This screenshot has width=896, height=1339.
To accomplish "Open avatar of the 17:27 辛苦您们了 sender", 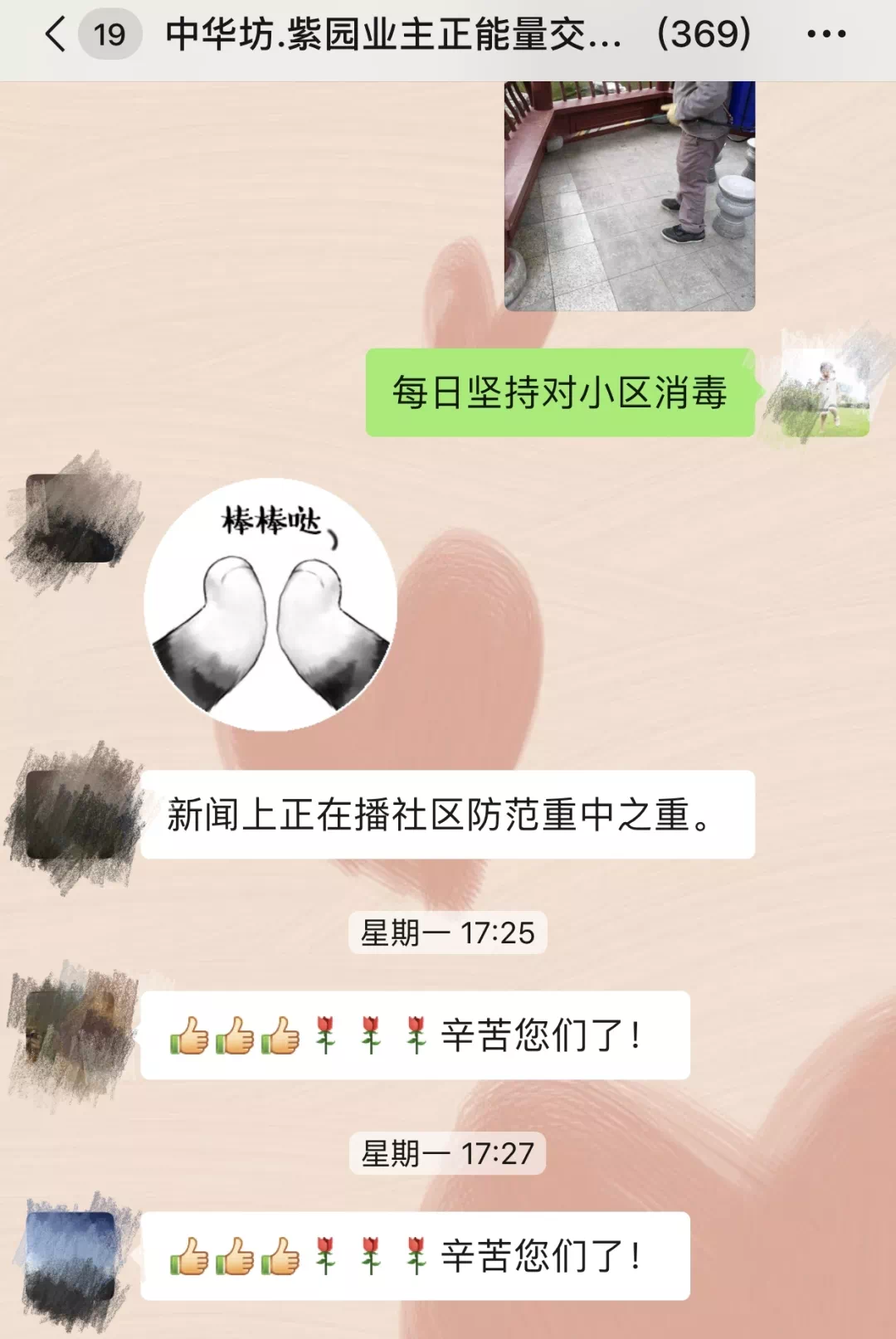I will [x=71, y=1256].
